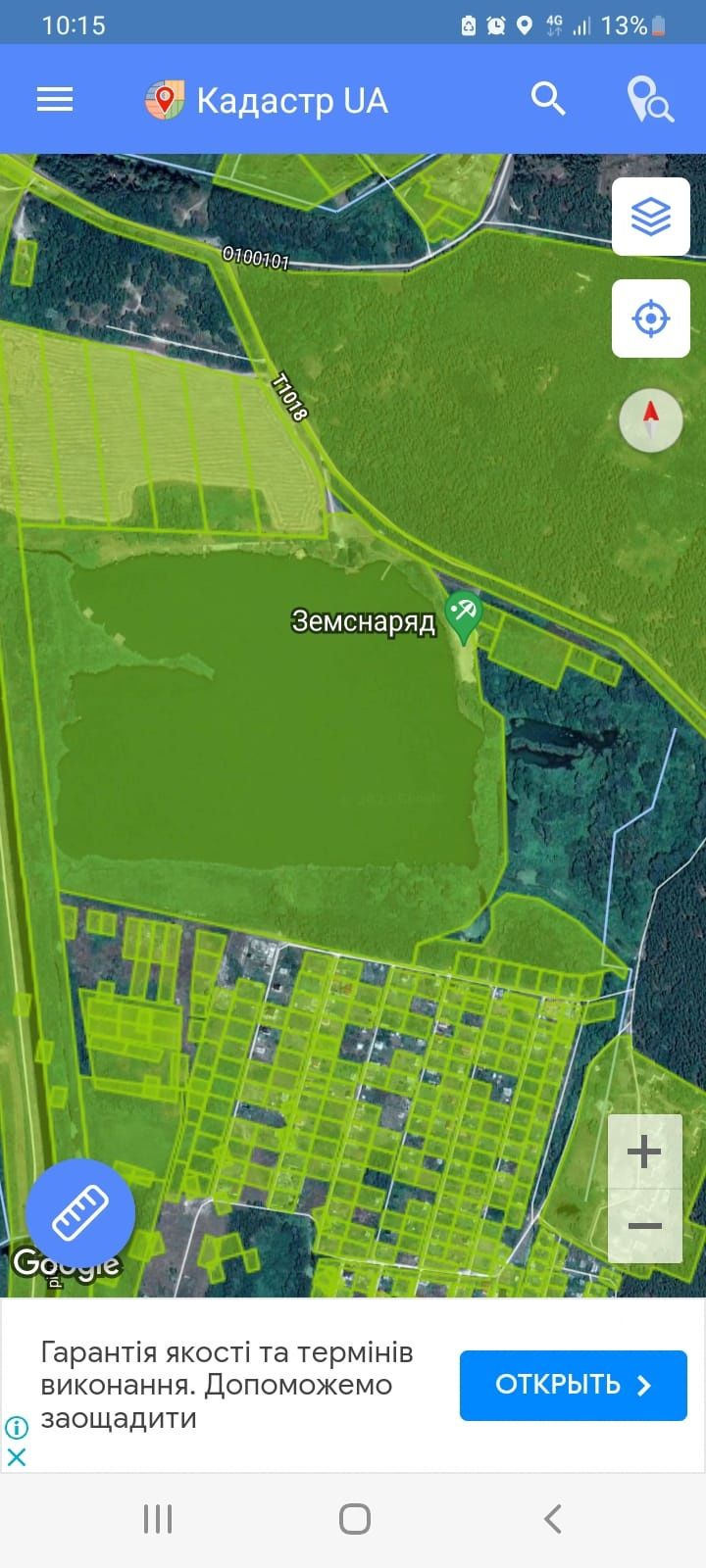The image size is (706, 1568).
Task: Open the search magnifier
Action: pos(548,99)
